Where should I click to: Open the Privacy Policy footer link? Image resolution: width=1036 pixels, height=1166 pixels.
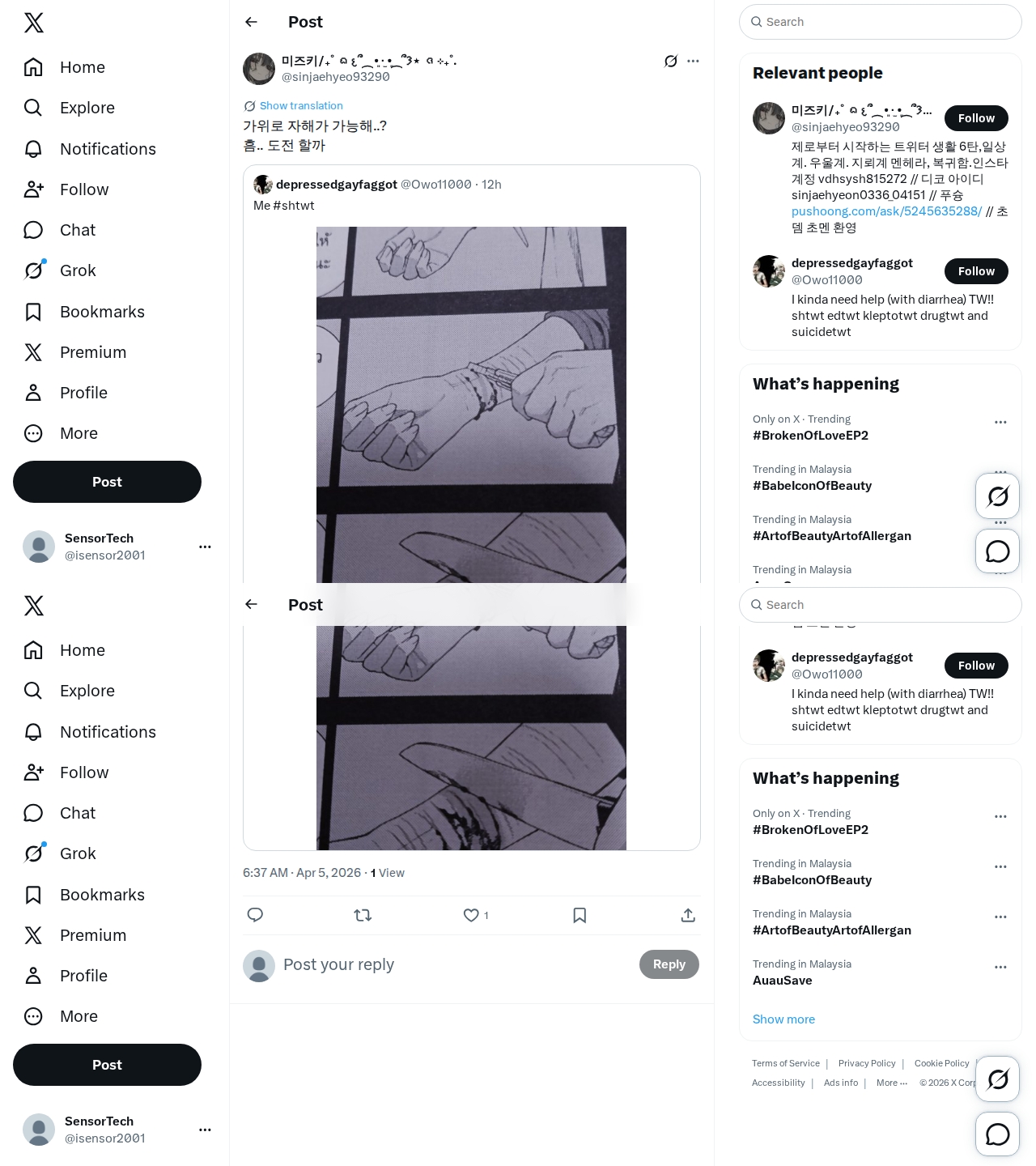(x=867, y=1063)
